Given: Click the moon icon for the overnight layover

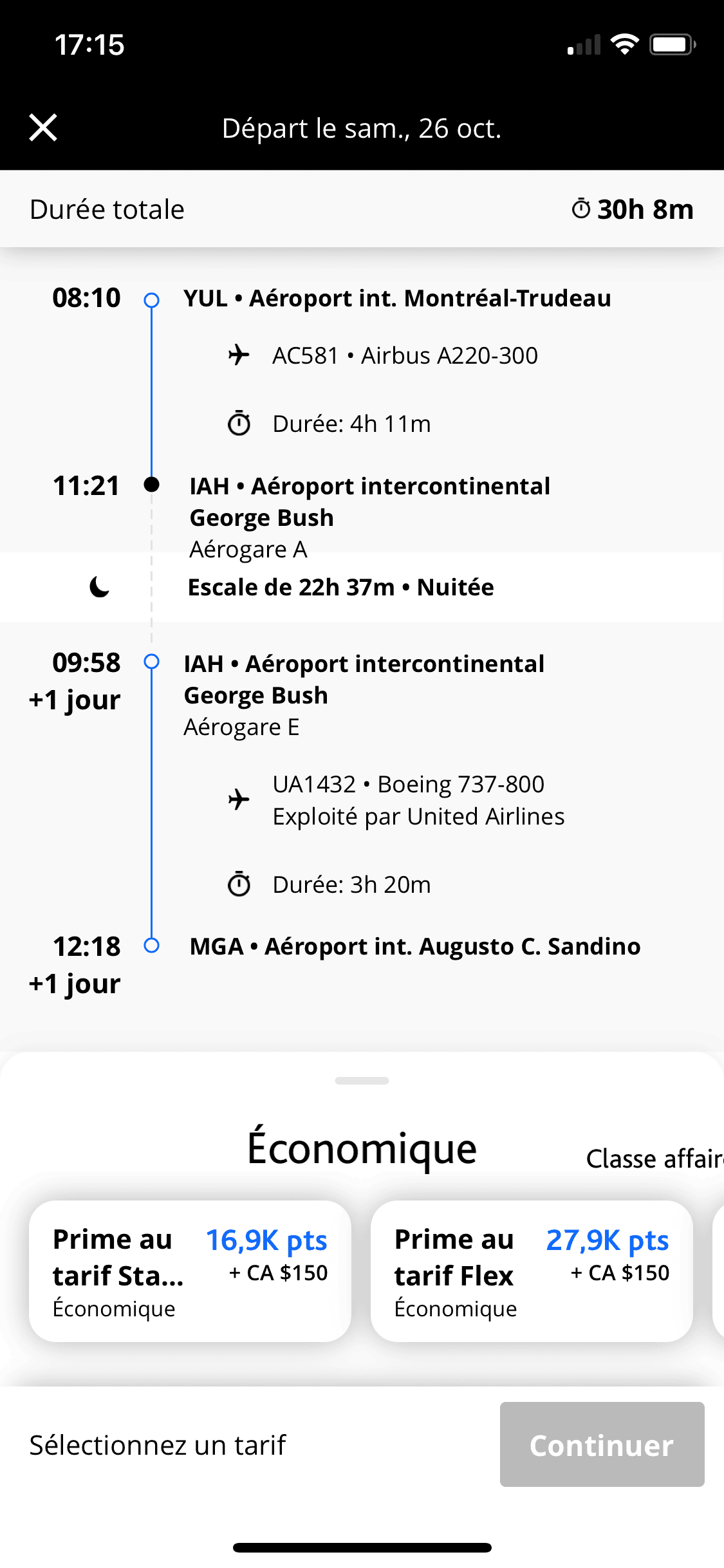Looking at the screenshot, I should point(98,587).
